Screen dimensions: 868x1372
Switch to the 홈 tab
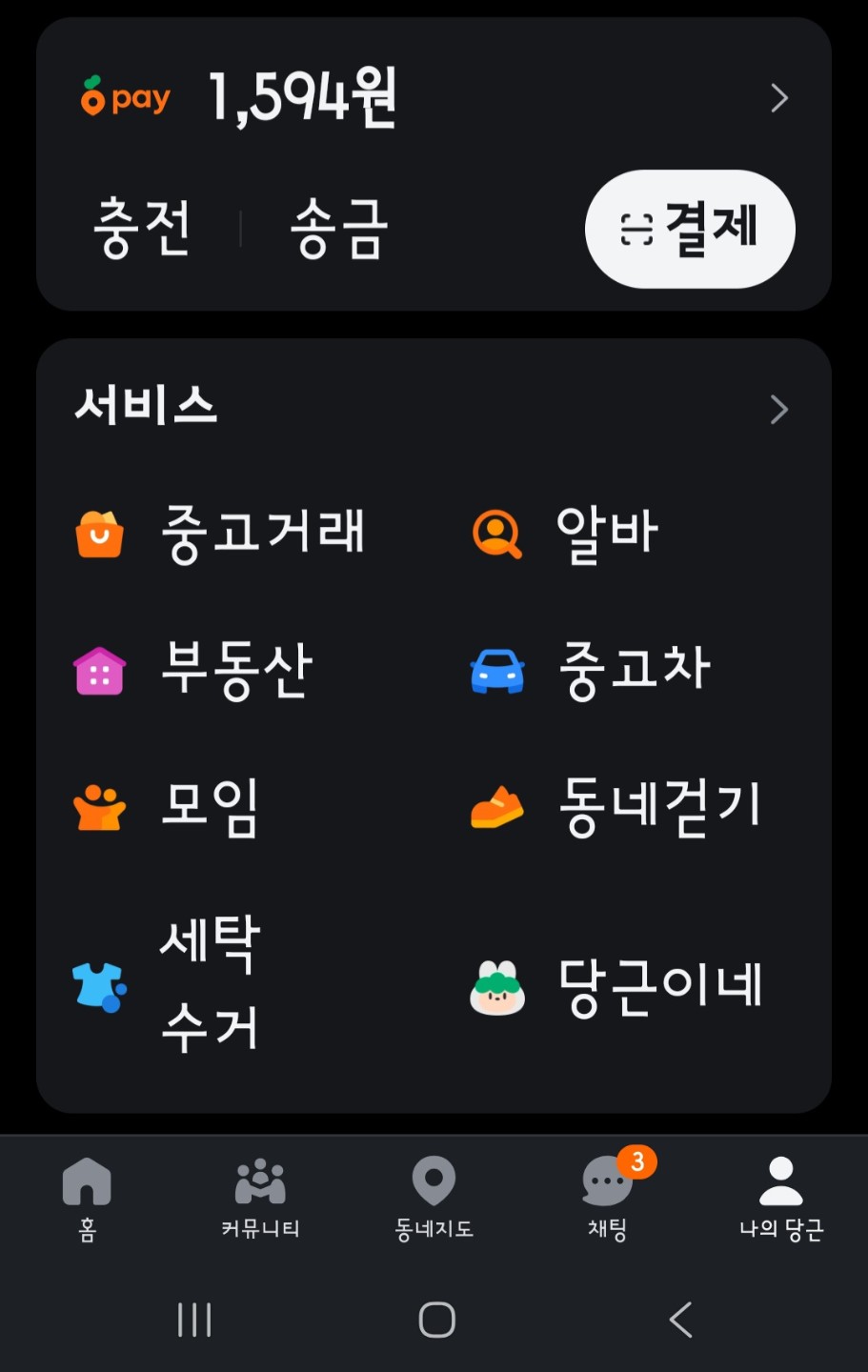[x=87, y=1198]
